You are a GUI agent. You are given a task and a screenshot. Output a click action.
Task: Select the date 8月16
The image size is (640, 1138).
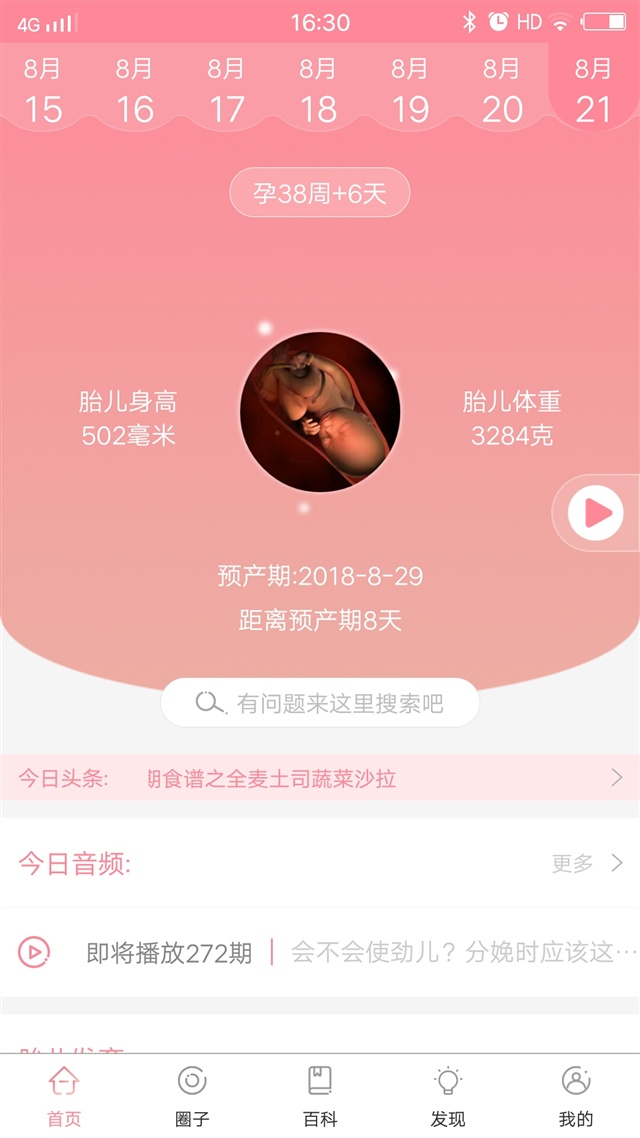[x=135, y=90]
